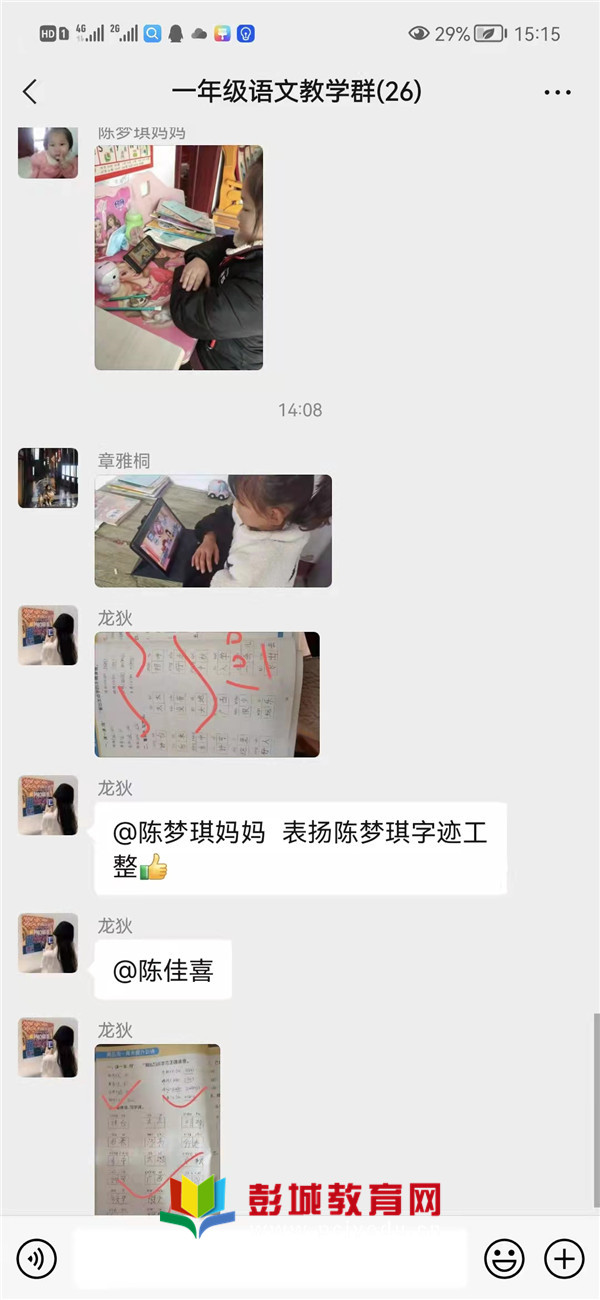Open the group chat overflow menu

(557, 92)
